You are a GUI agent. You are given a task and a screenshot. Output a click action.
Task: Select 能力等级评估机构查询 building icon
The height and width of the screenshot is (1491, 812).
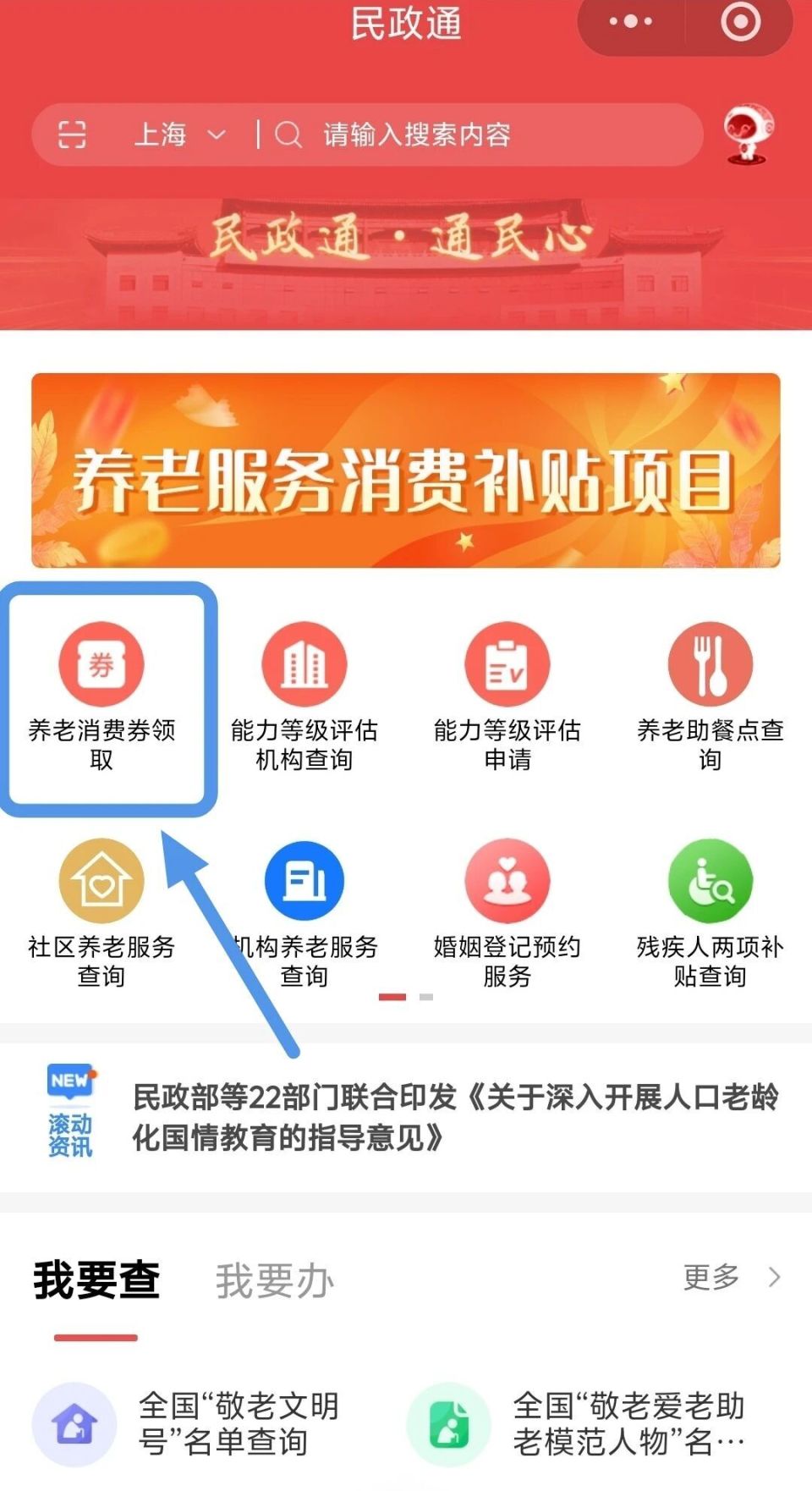[x=304, y=664]
